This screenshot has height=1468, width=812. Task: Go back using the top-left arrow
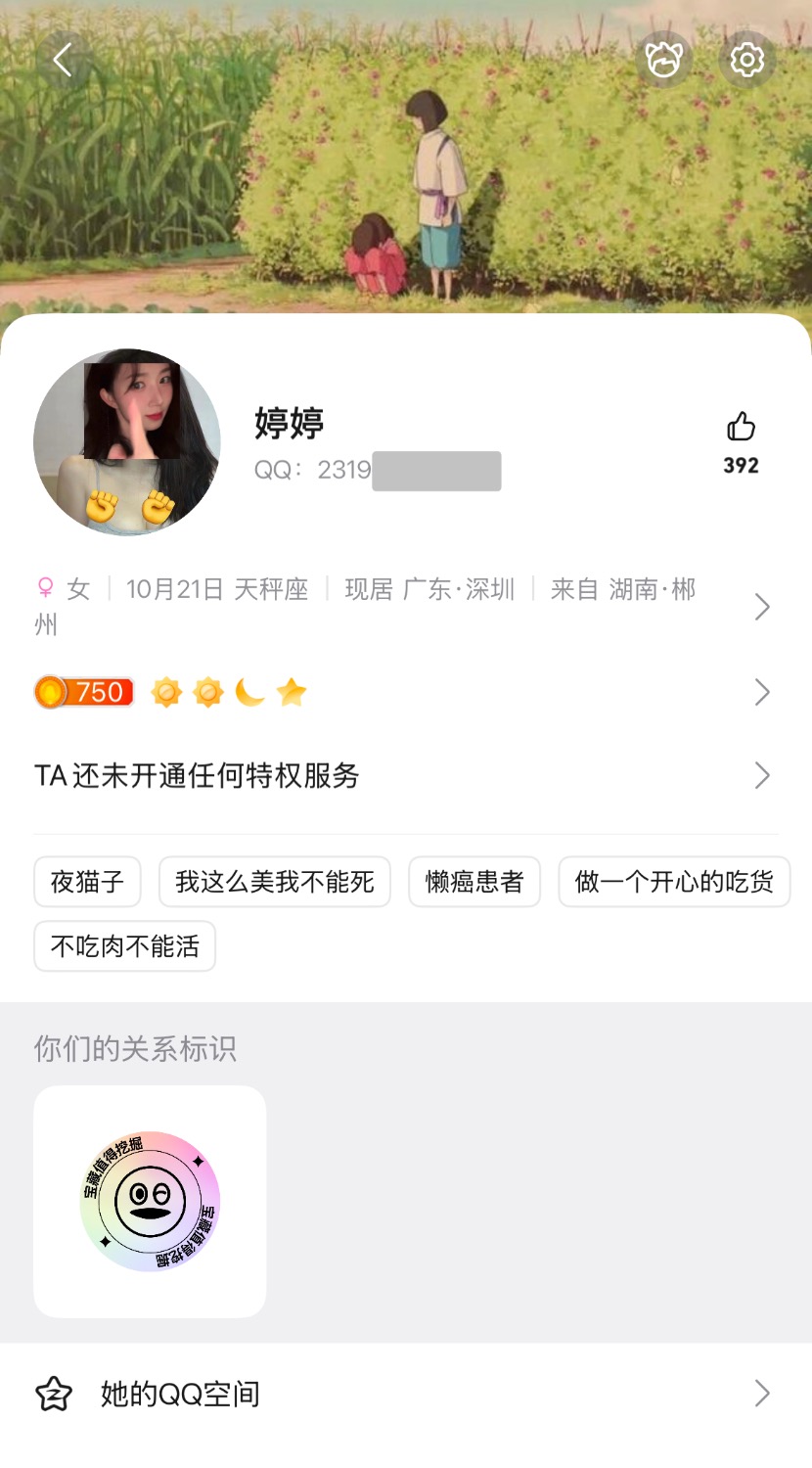[63, 61]
